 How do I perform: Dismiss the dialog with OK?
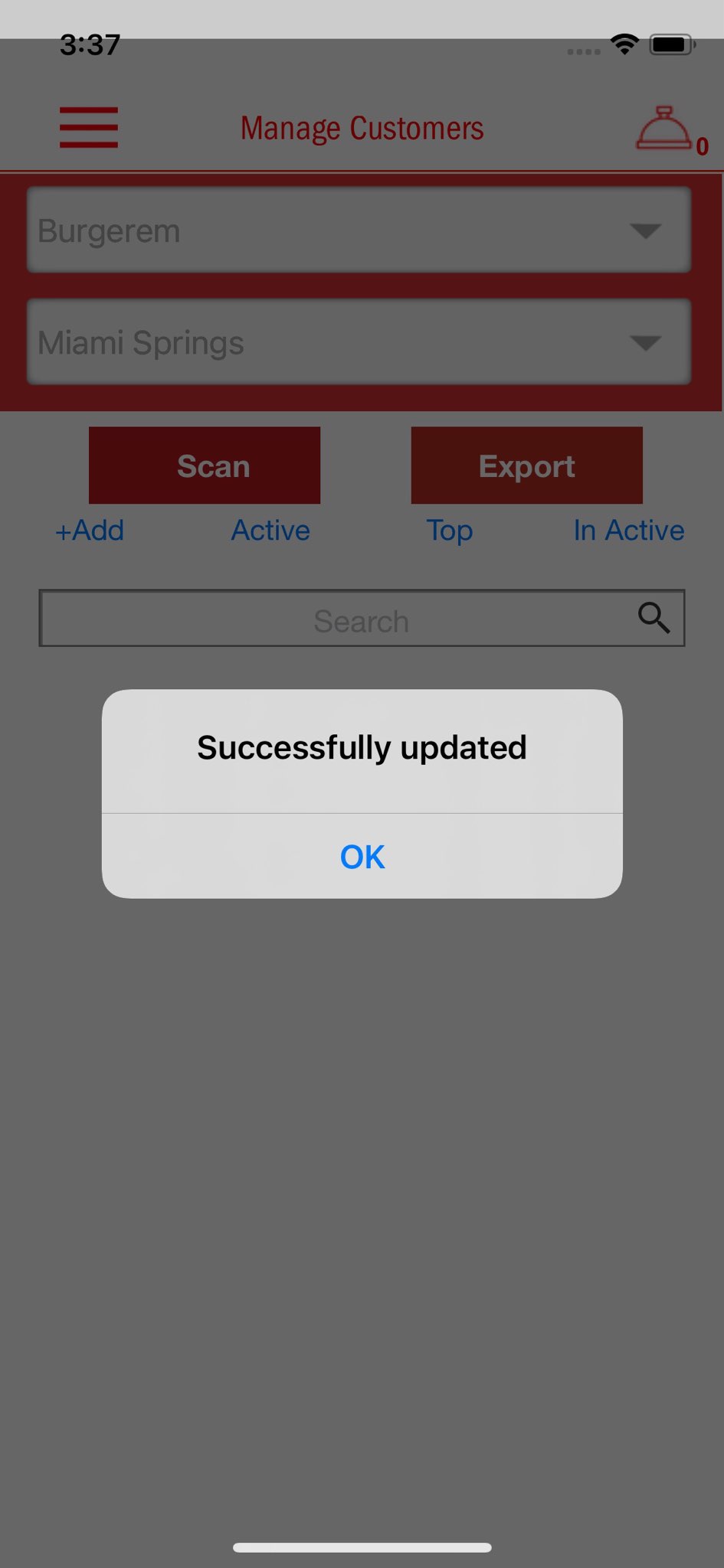coord(362,856)
